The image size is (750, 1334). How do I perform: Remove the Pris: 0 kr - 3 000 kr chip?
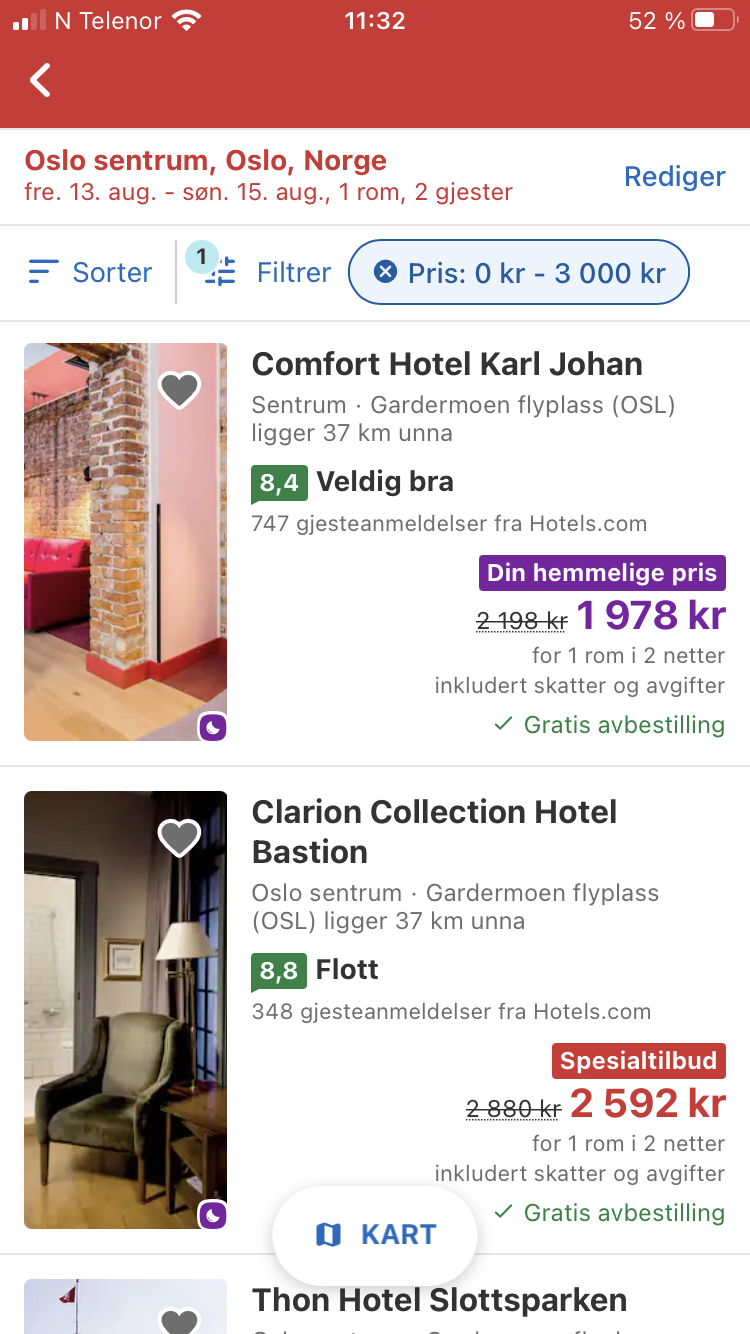pyautogui.click(x=385, y=272)
